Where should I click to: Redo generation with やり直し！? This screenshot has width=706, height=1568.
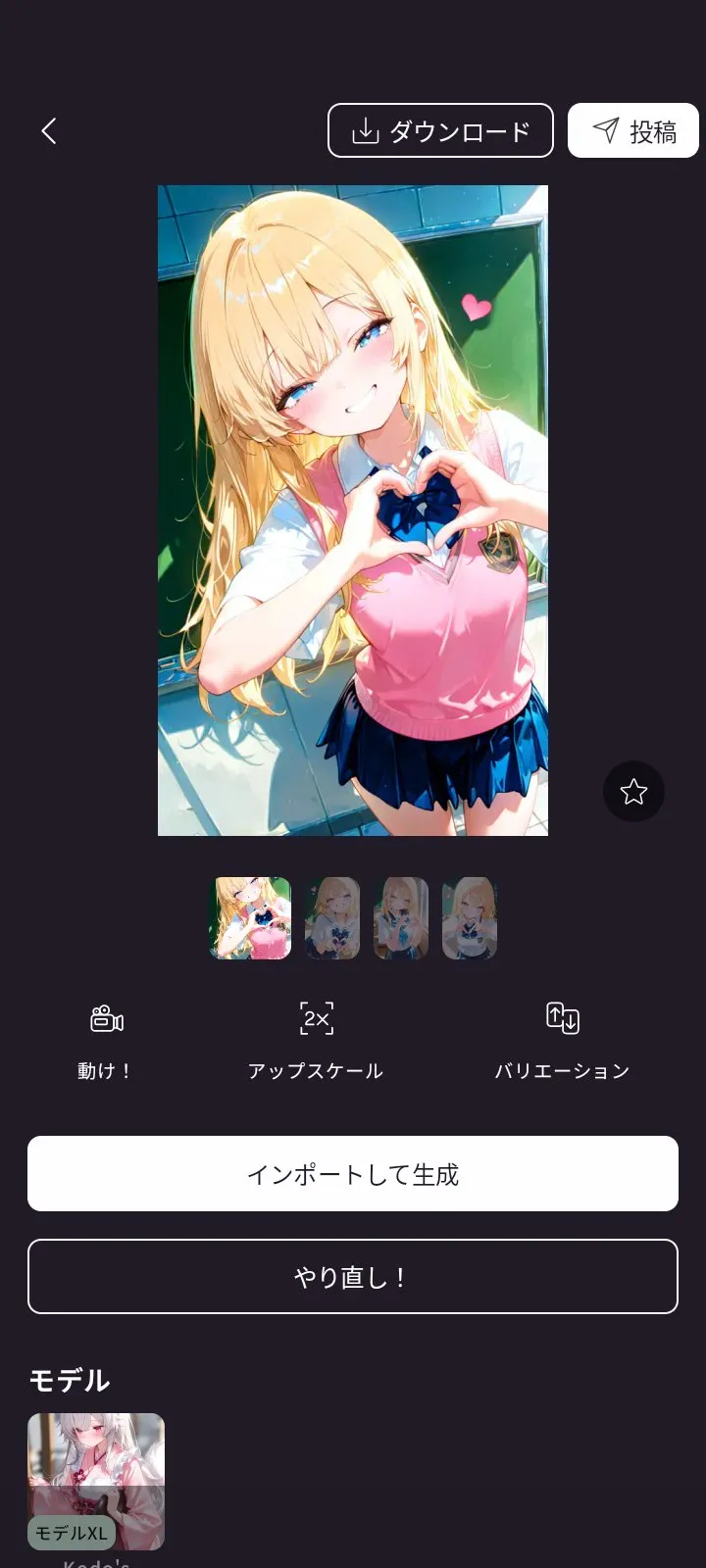353,1277
